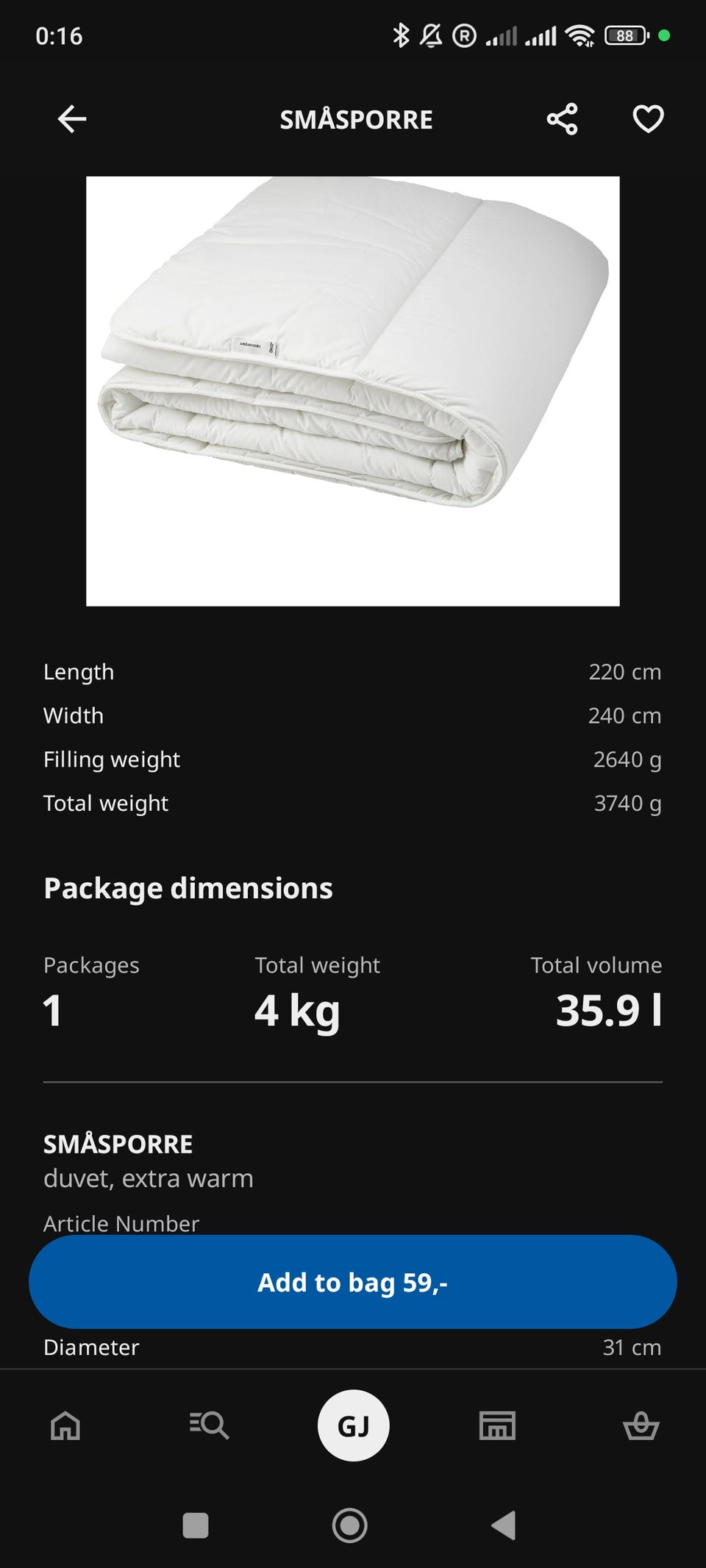
Task: Add SMÅSPORRE to favourites with the heart
Action: pyautogui.click(x=648, y=119)
